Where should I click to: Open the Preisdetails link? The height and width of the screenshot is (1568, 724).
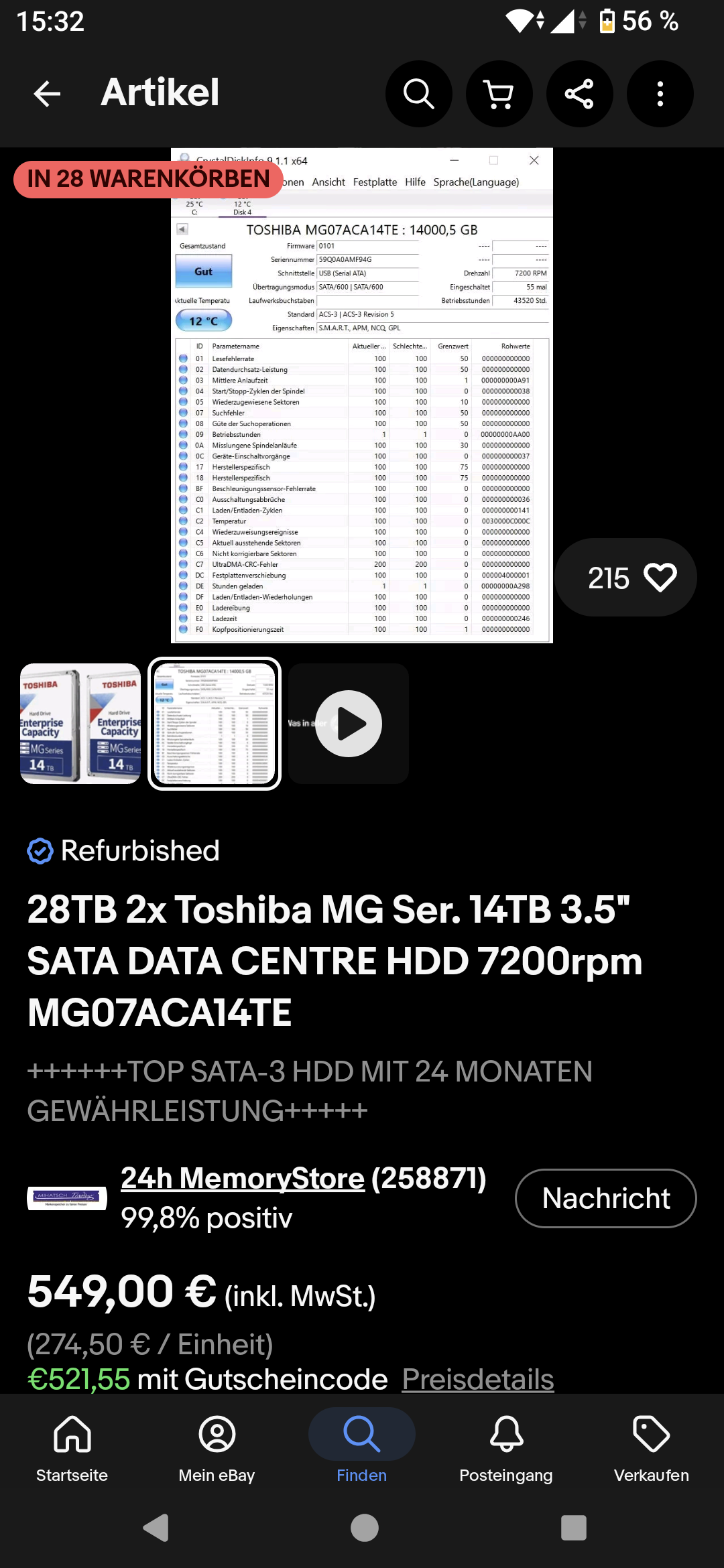[x=478, y=1379]
